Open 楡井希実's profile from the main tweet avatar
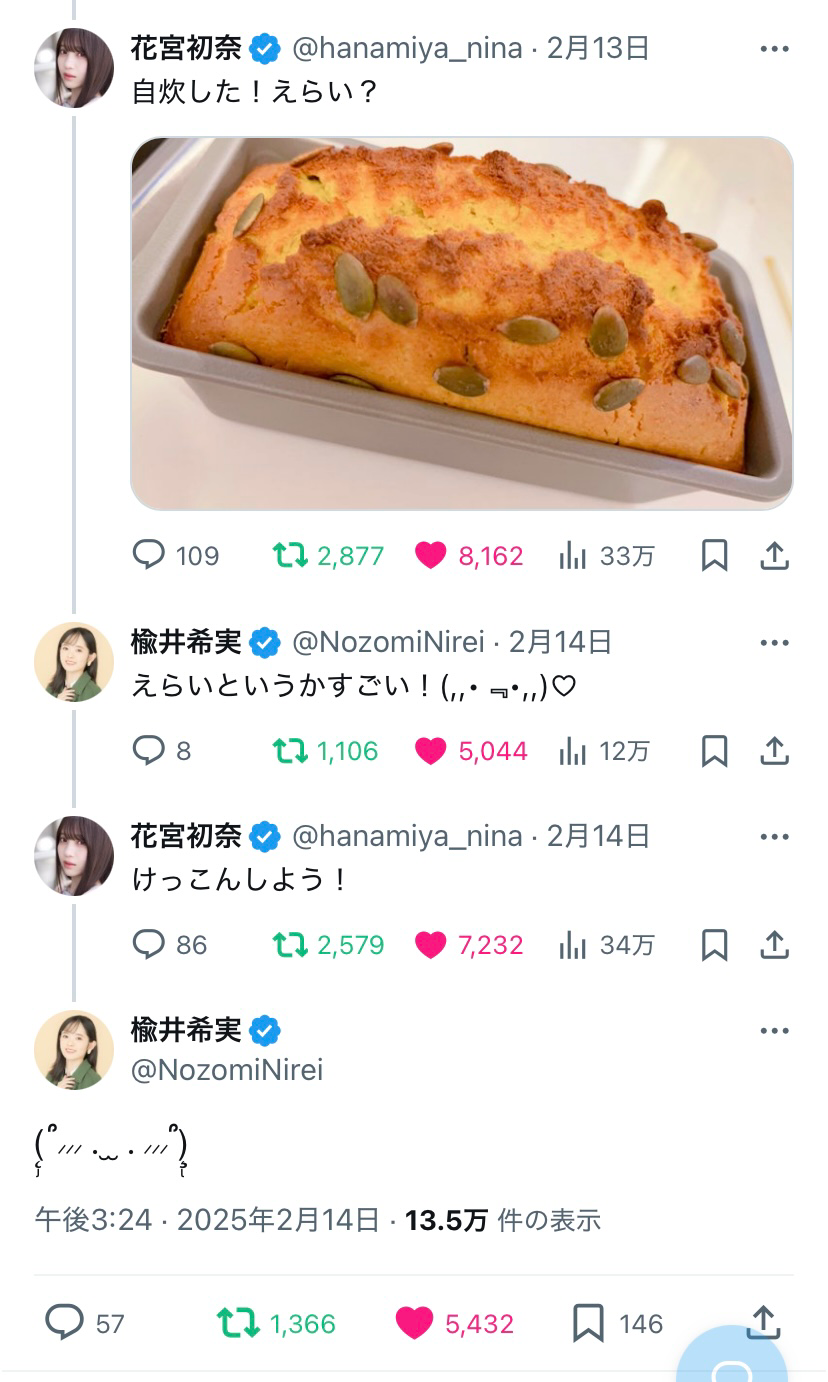Image resolution: width=828 pixels, height=1382 pixels. [74, 1050]
